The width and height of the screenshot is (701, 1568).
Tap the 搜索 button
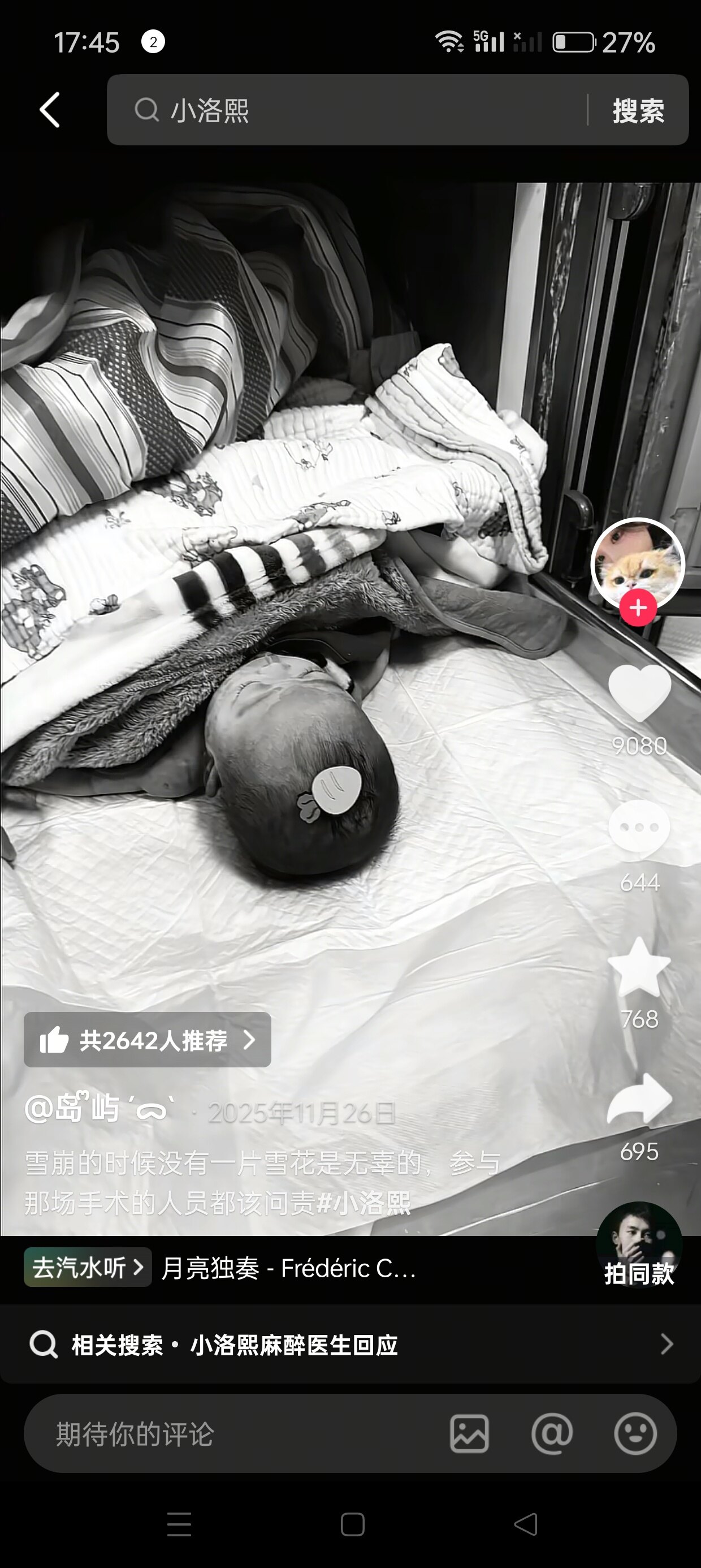pos(638,111)
